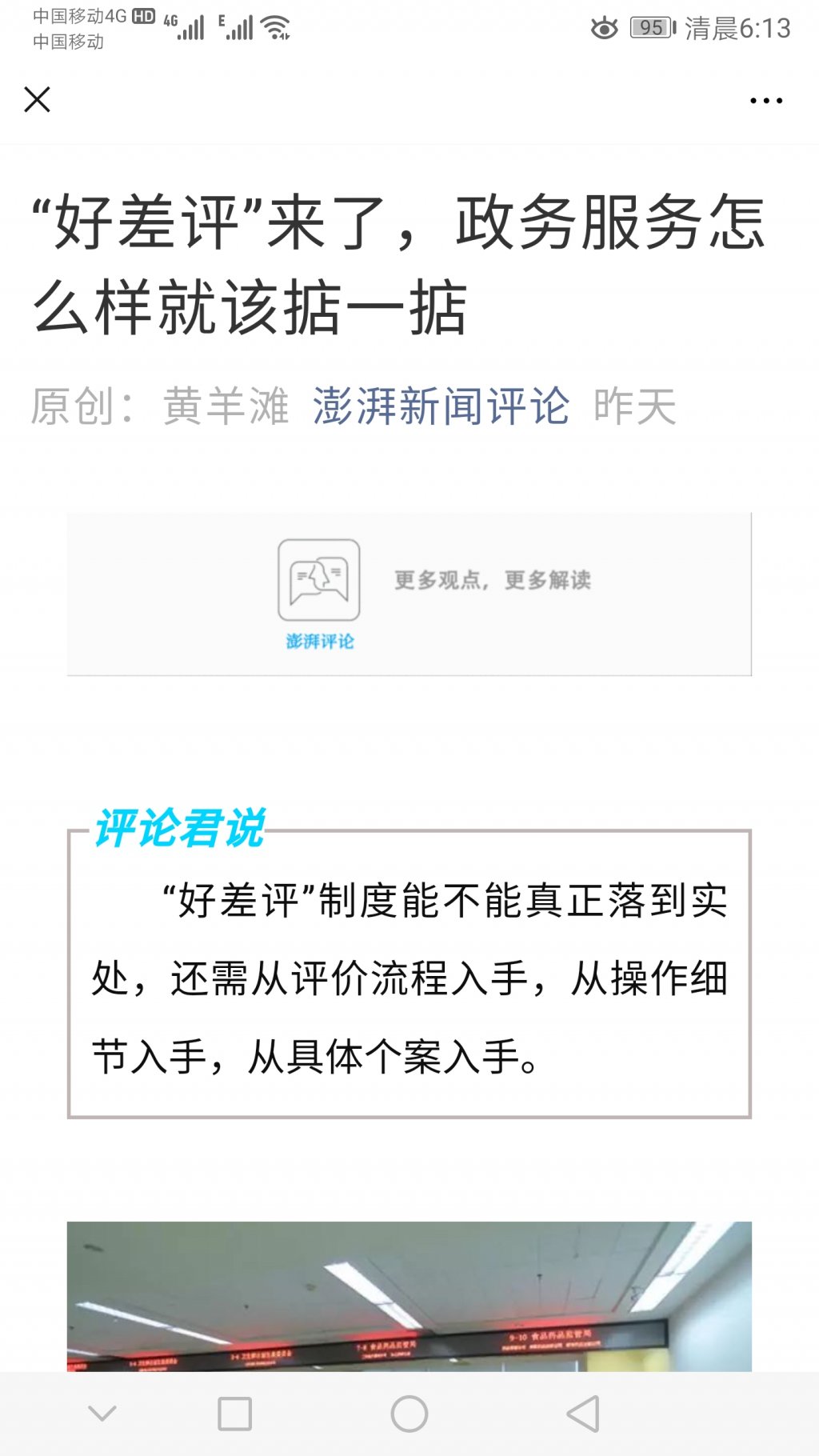Show recent apps with the square button
The width and height of the screenshot is (819, 1456).
coord(234,1414)
